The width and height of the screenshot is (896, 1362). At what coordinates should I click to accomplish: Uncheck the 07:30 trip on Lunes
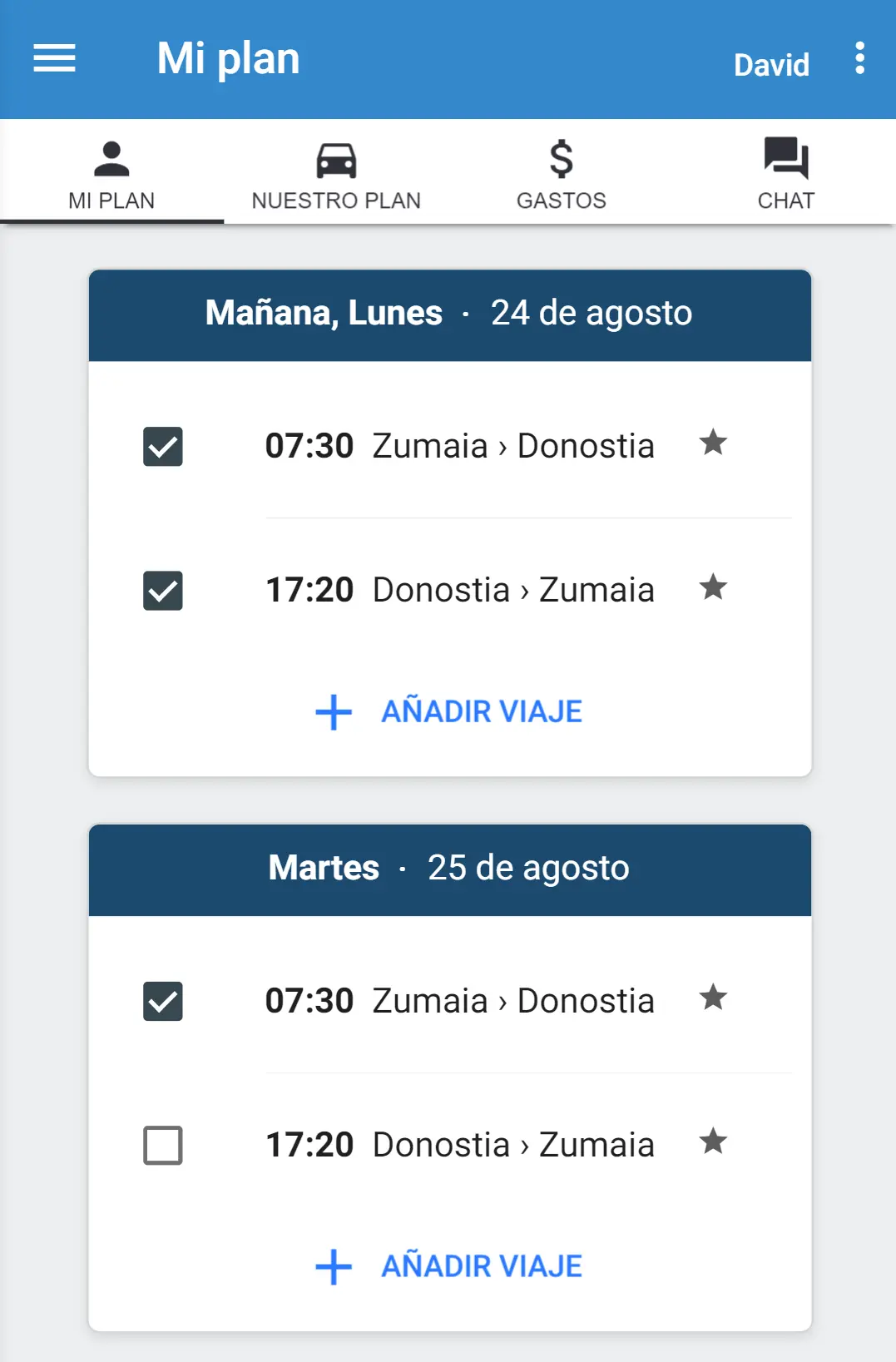pos(162,447)
